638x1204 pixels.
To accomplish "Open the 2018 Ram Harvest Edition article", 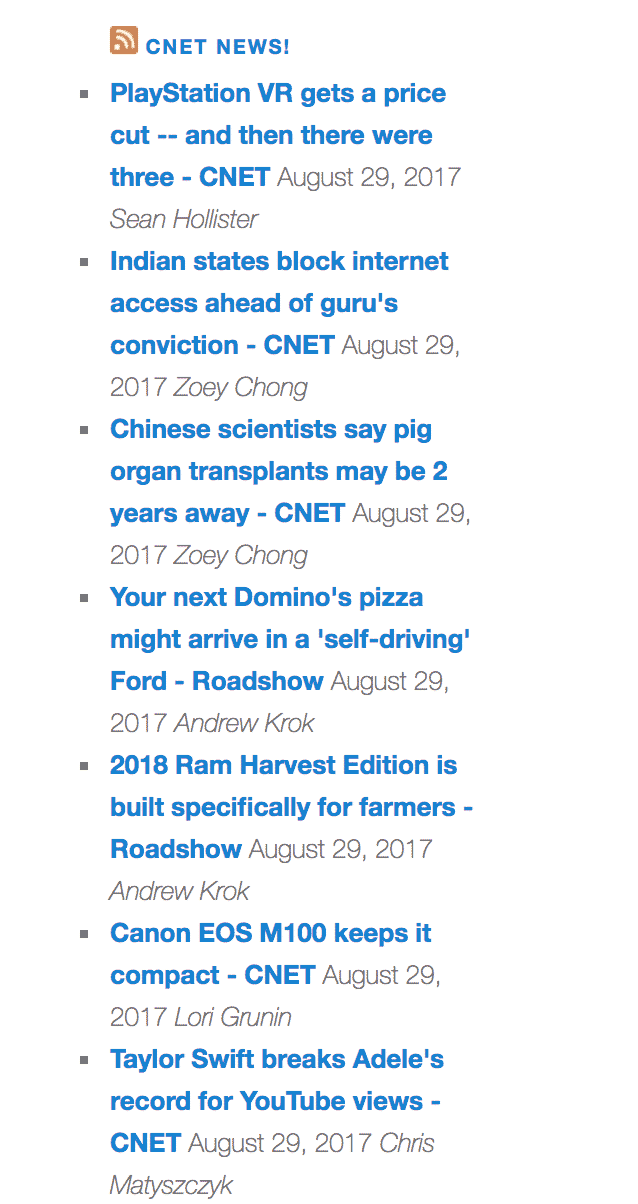I will (x=291, y=807).
